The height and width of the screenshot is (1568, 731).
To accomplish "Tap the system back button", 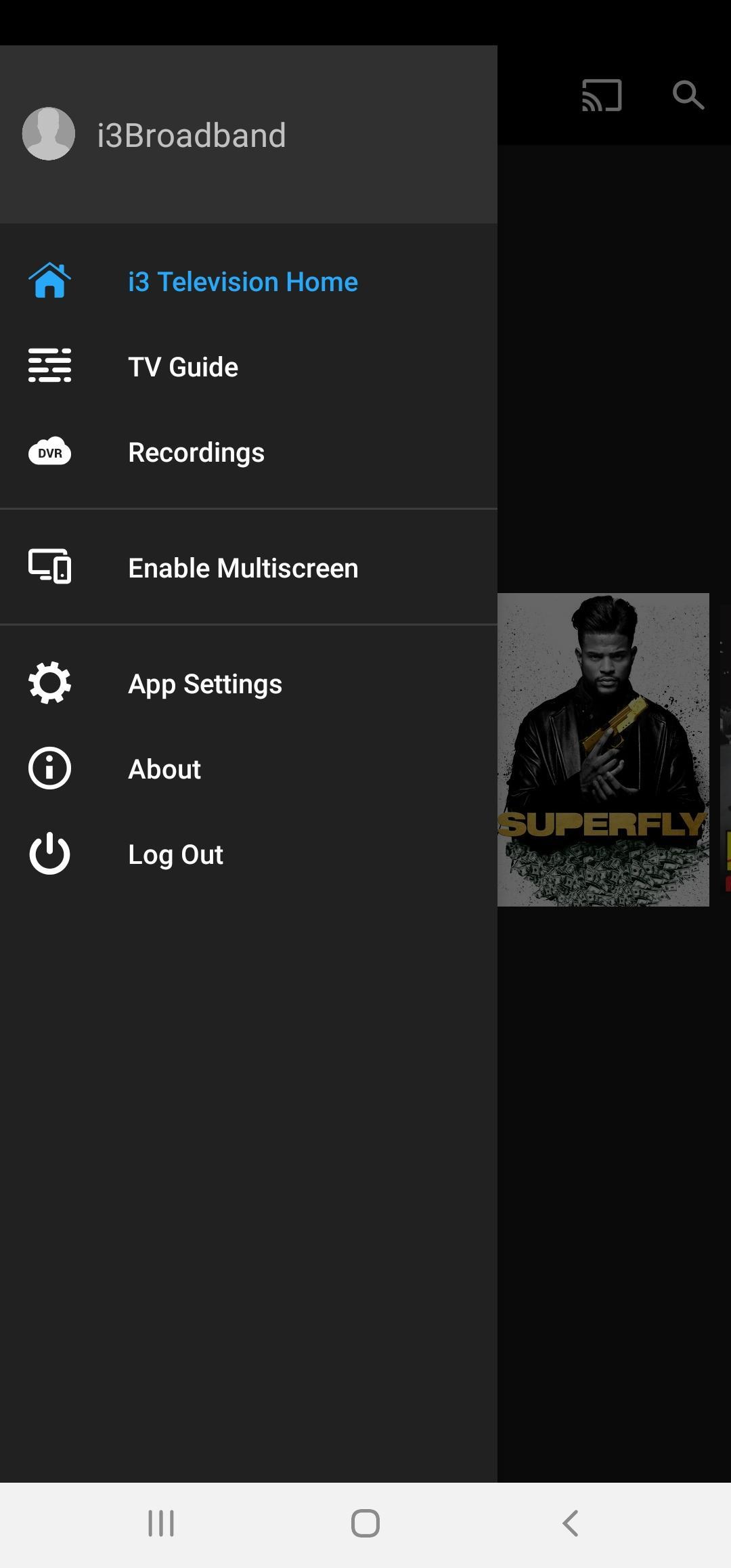I will click(x=571, y=1523).
